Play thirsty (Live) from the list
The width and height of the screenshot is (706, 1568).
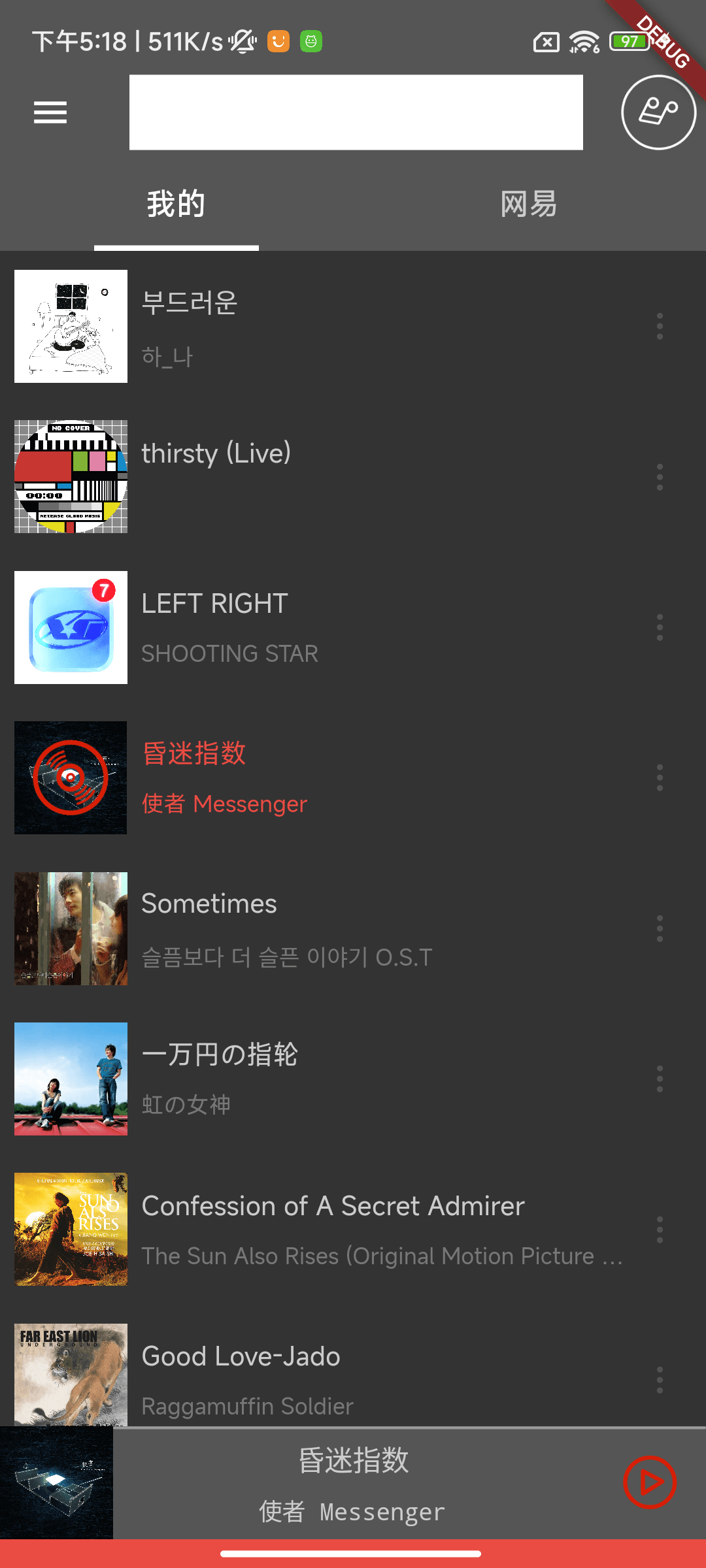point(327,477)
